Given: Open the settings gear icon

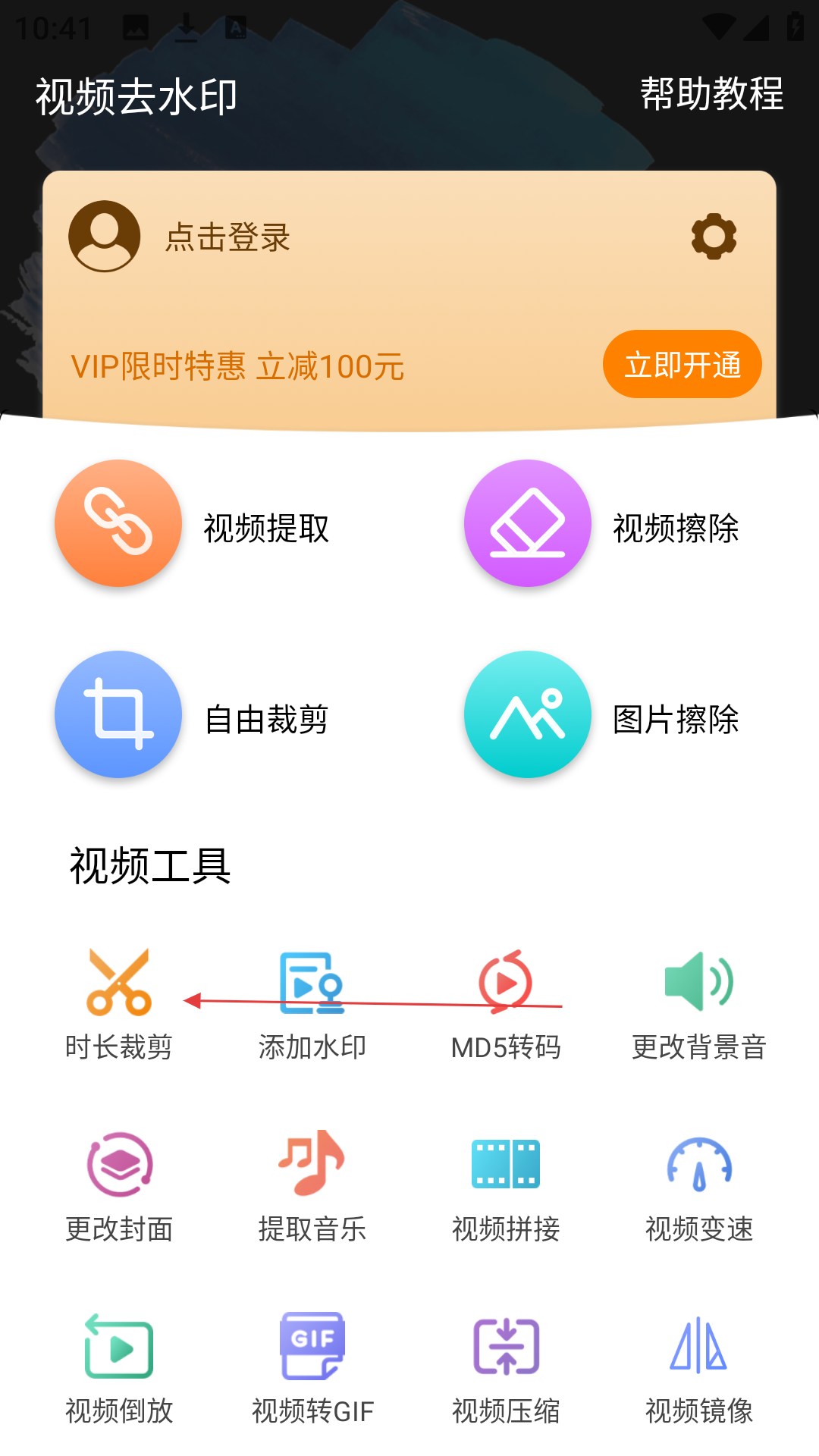Looking at the screenshot, I should pos(714,237).
